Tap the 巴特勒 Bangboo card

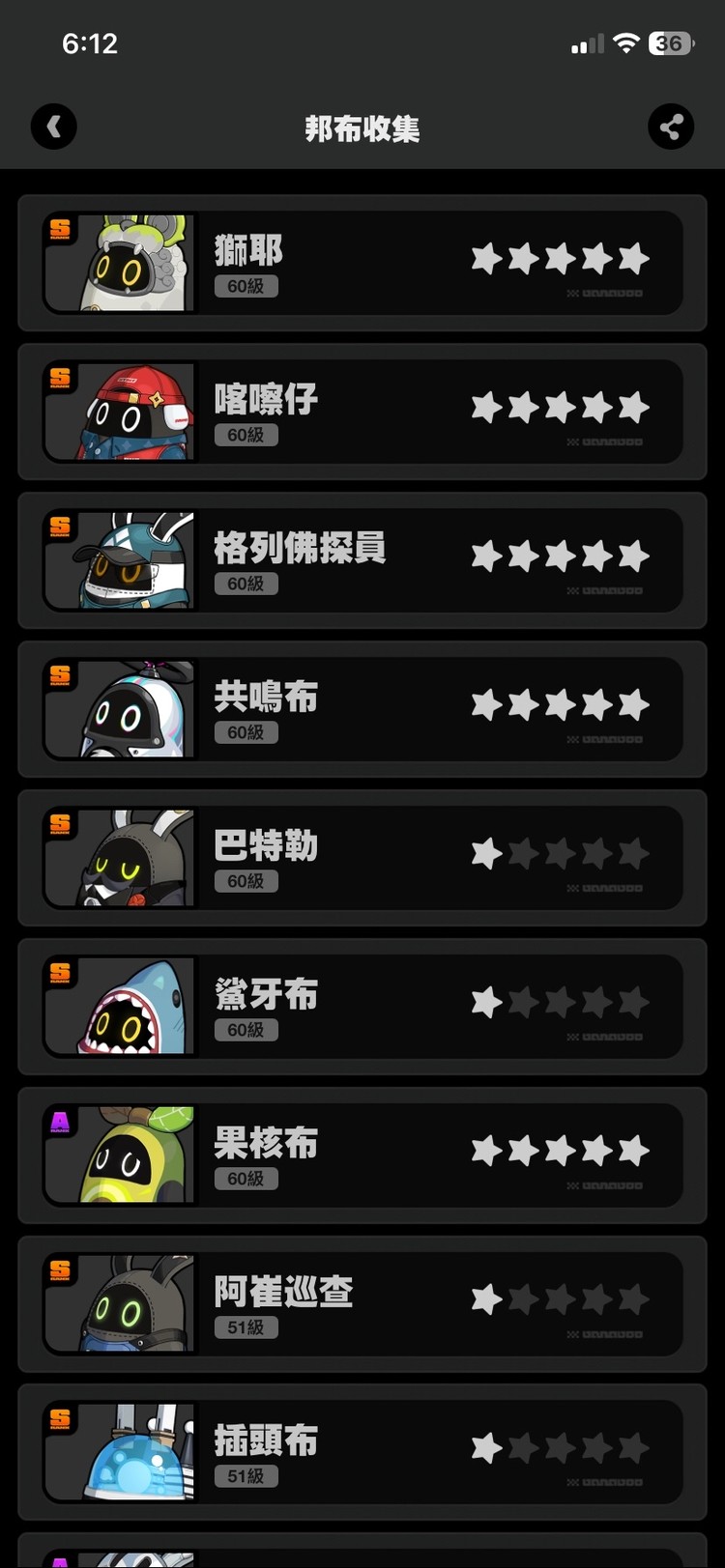coord(362,858)
